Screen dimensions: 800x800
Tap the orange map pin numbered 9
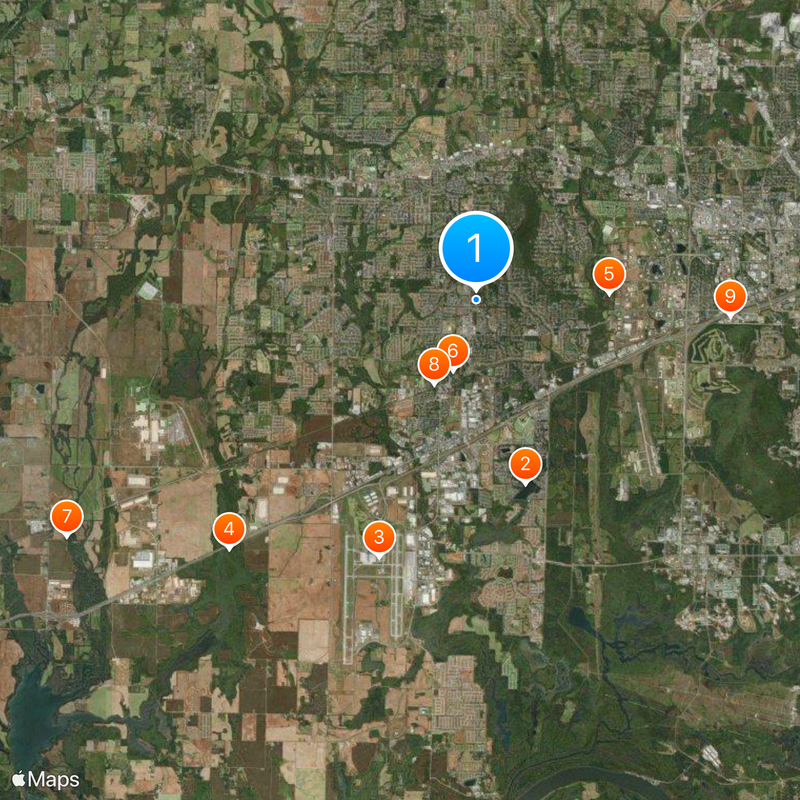(x=729, y=297)
